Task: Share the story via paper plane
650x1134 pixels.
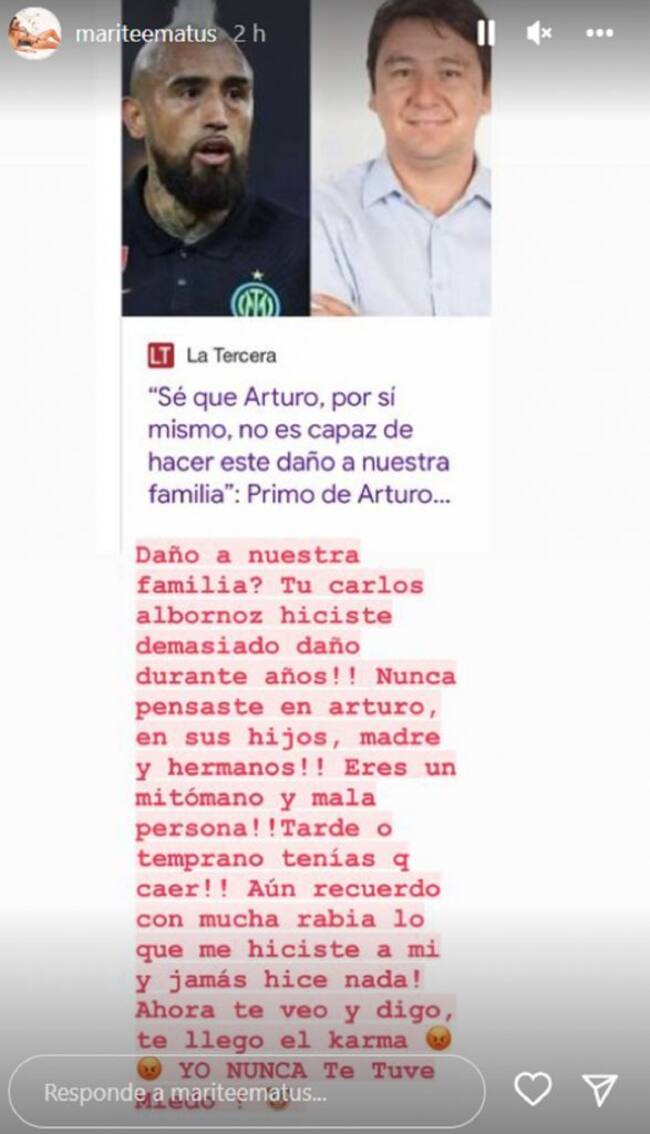Action: coord(600,1091)
